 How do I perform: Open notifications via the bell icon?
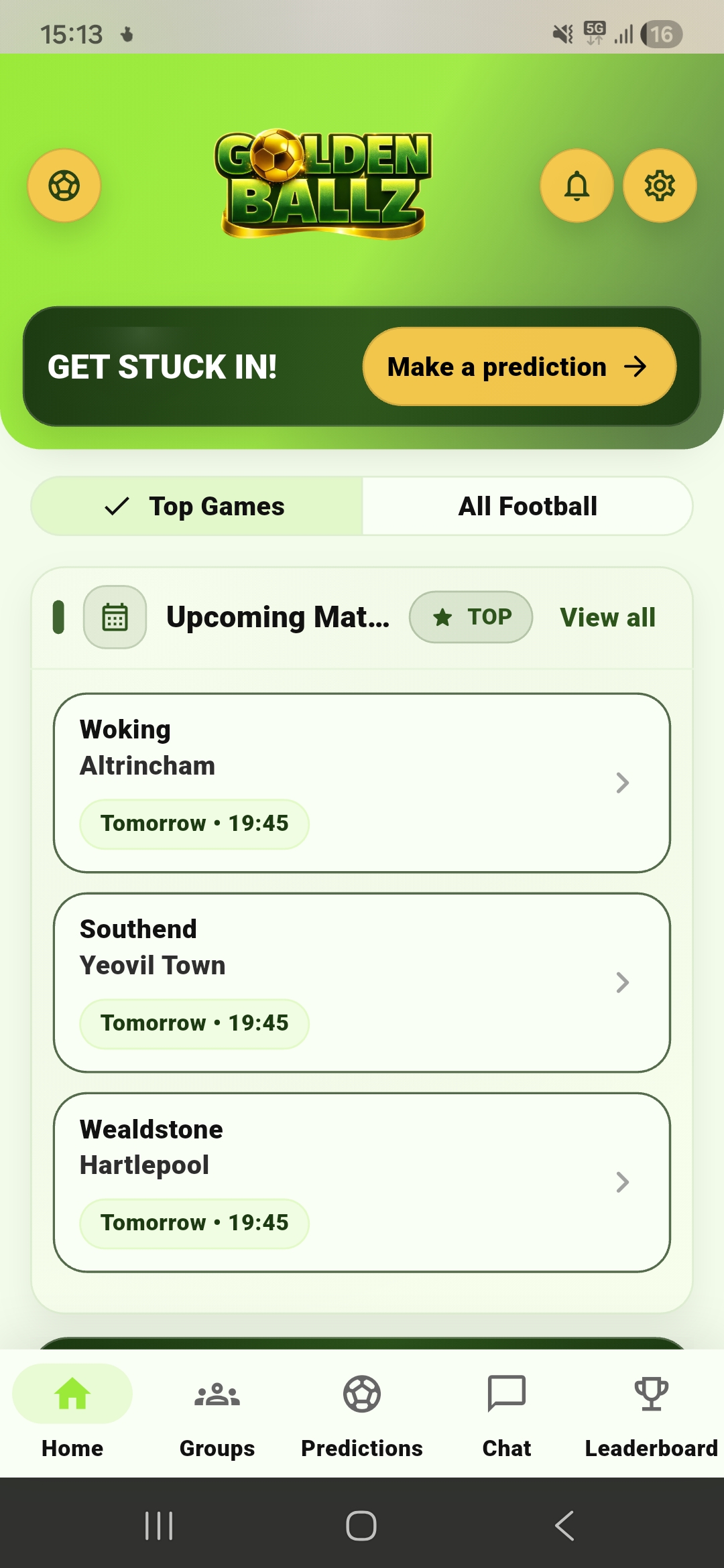click(x=577, y=186)
